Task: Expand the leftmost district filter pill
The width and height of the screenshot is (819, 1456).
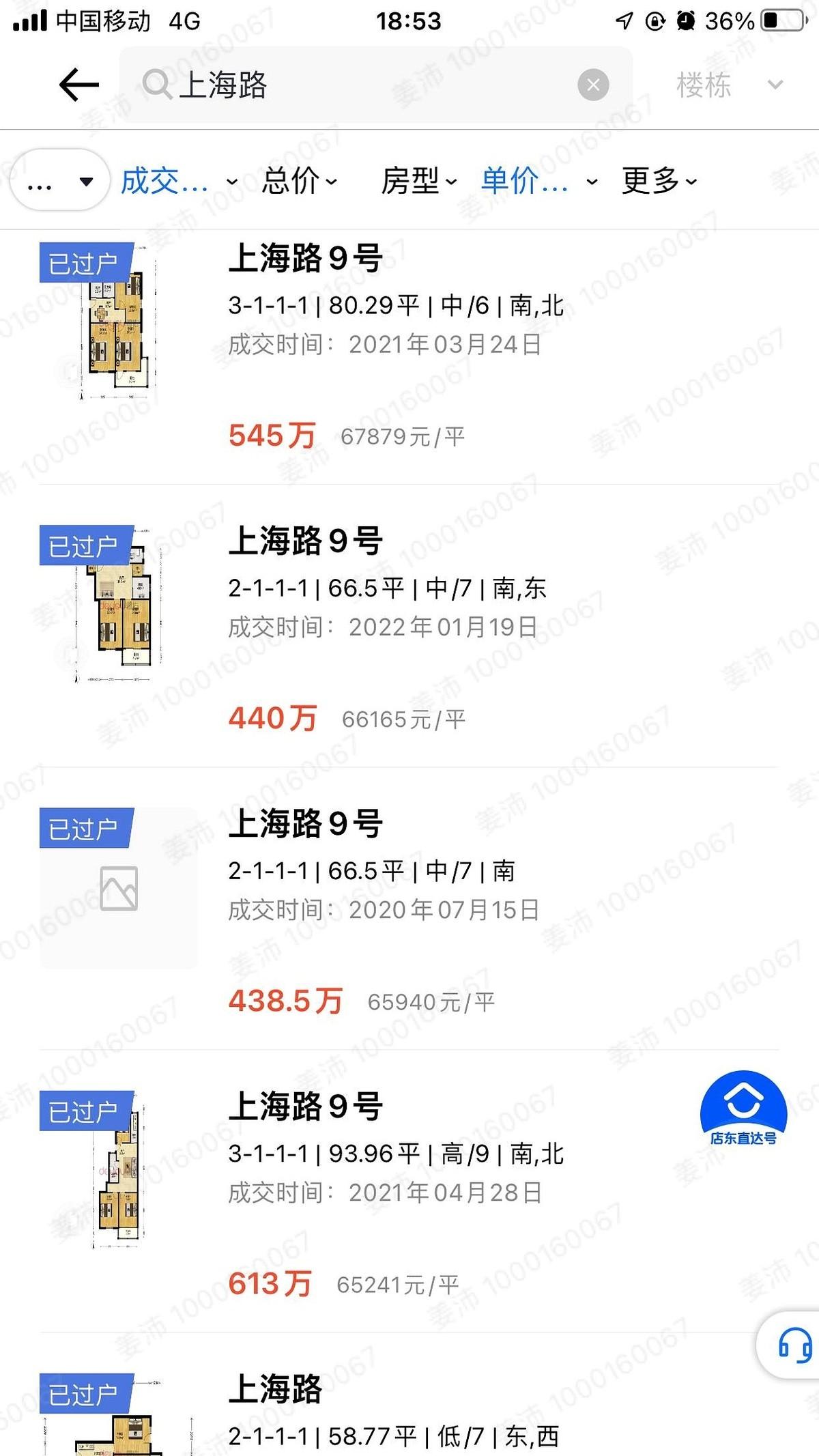Action: pos(58,182)
